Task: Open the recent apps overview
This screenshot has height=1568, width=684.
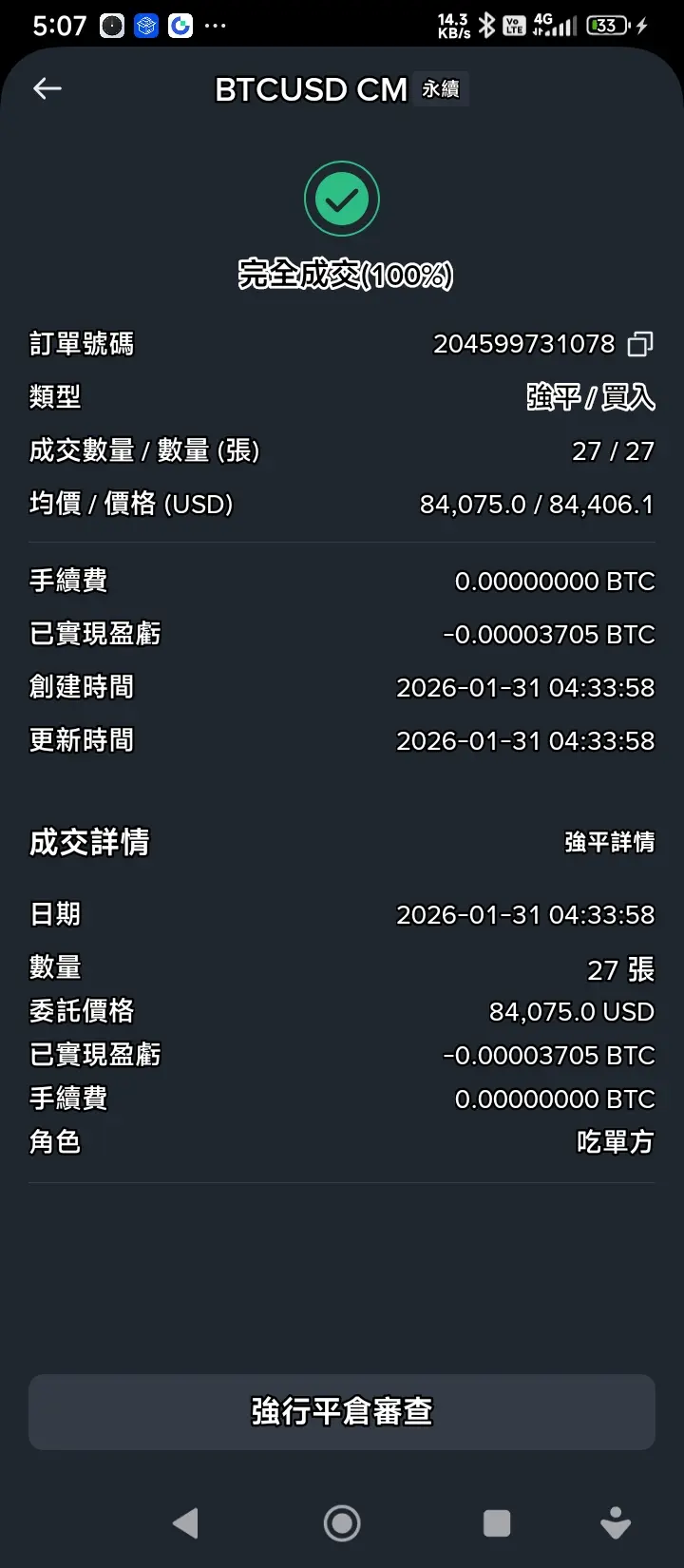Action: pyautogui.click(x=497, y=1523)
